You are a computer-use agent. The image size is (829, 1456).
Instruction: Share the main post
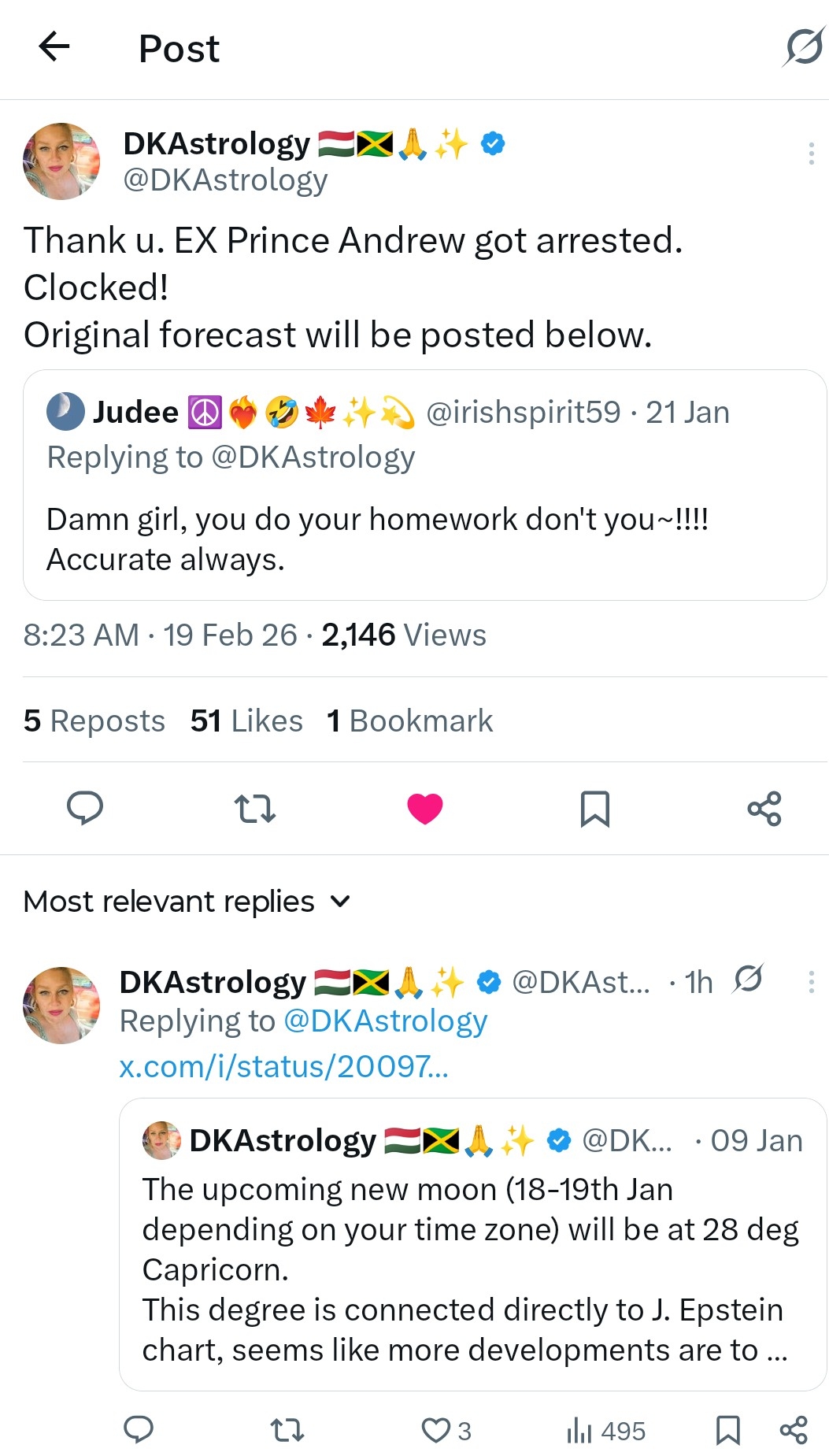[x=764, y=808]
